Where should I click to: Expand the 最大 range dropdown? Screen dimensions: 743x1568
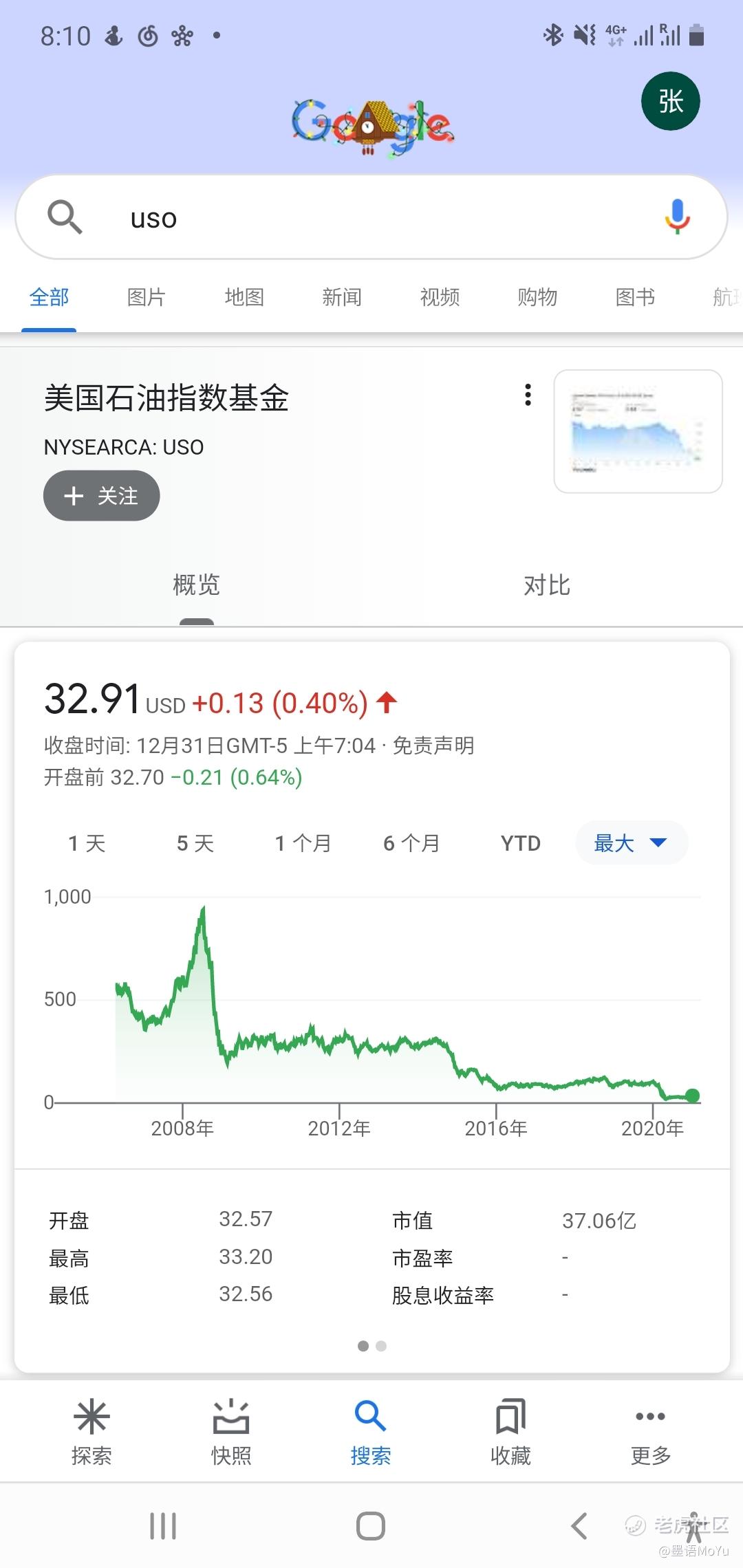point(631,843)
